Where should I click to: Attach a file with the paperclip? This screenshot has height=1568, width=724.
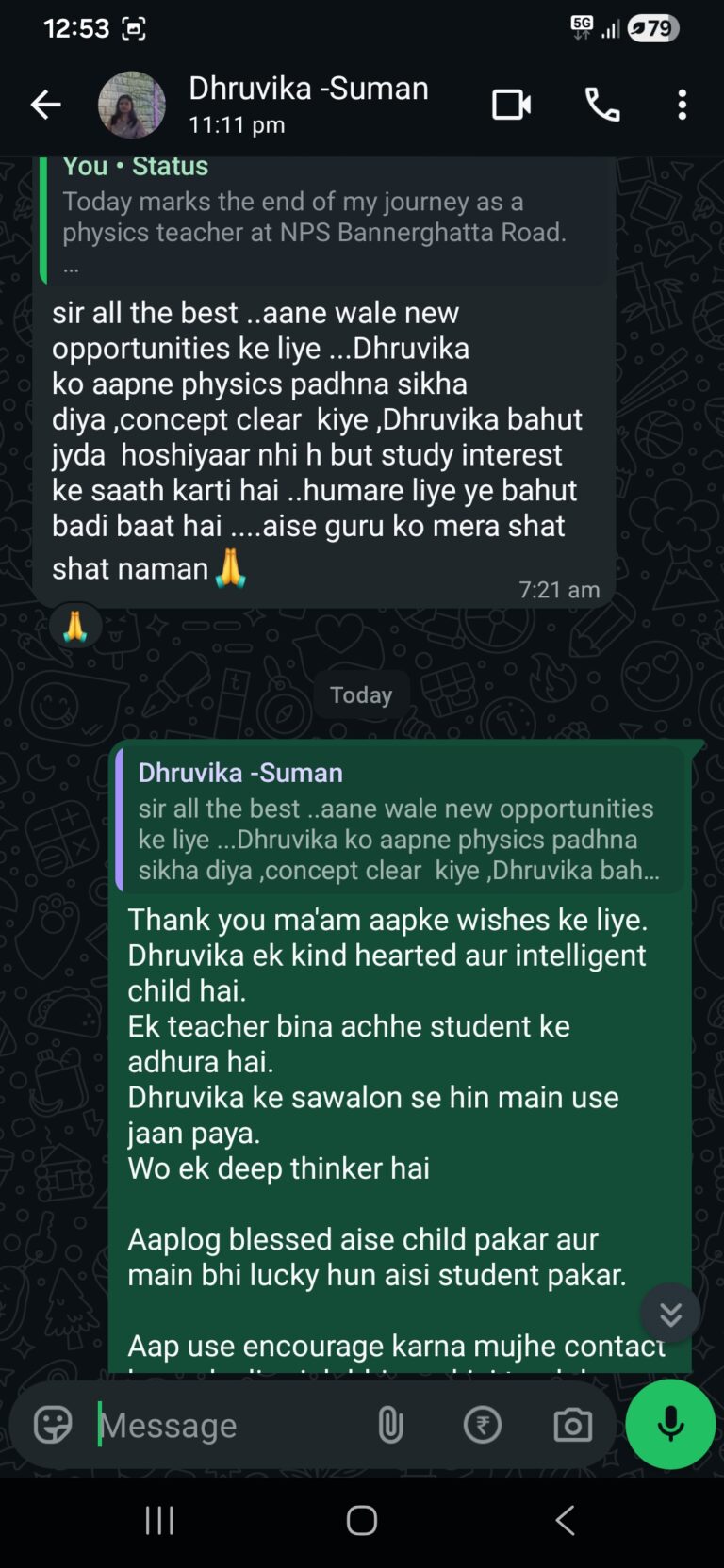tap(390, 1425)
